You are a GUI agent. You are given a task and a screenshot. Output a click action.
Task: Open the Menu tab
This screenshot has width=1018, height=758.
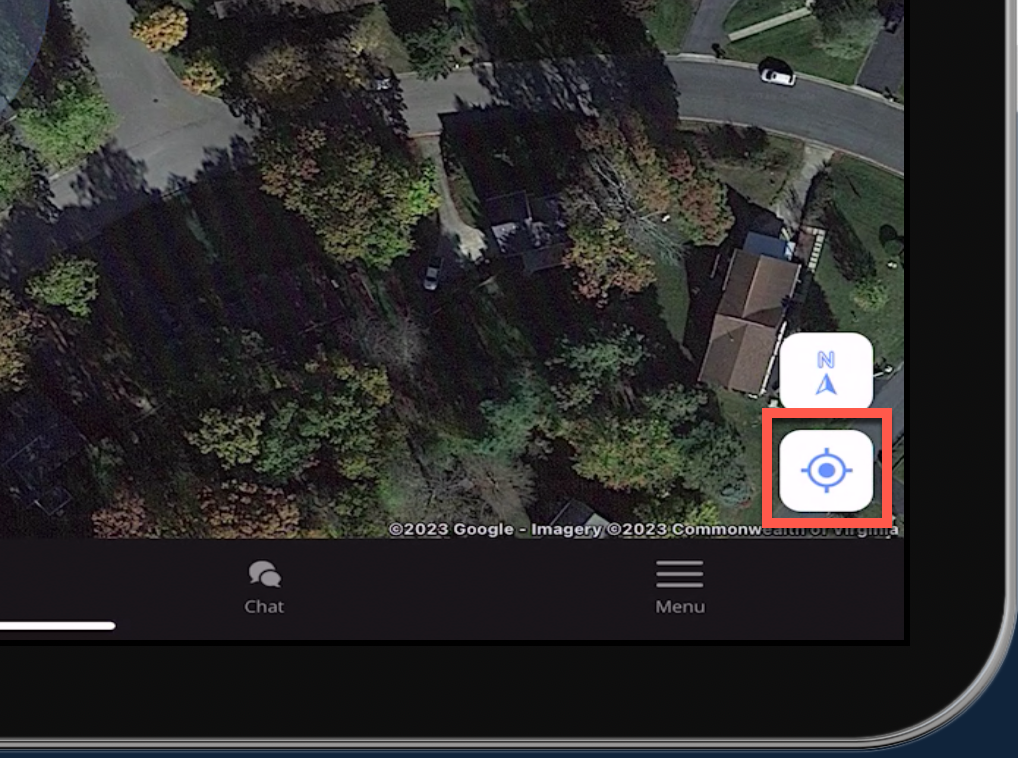point(679,587)
